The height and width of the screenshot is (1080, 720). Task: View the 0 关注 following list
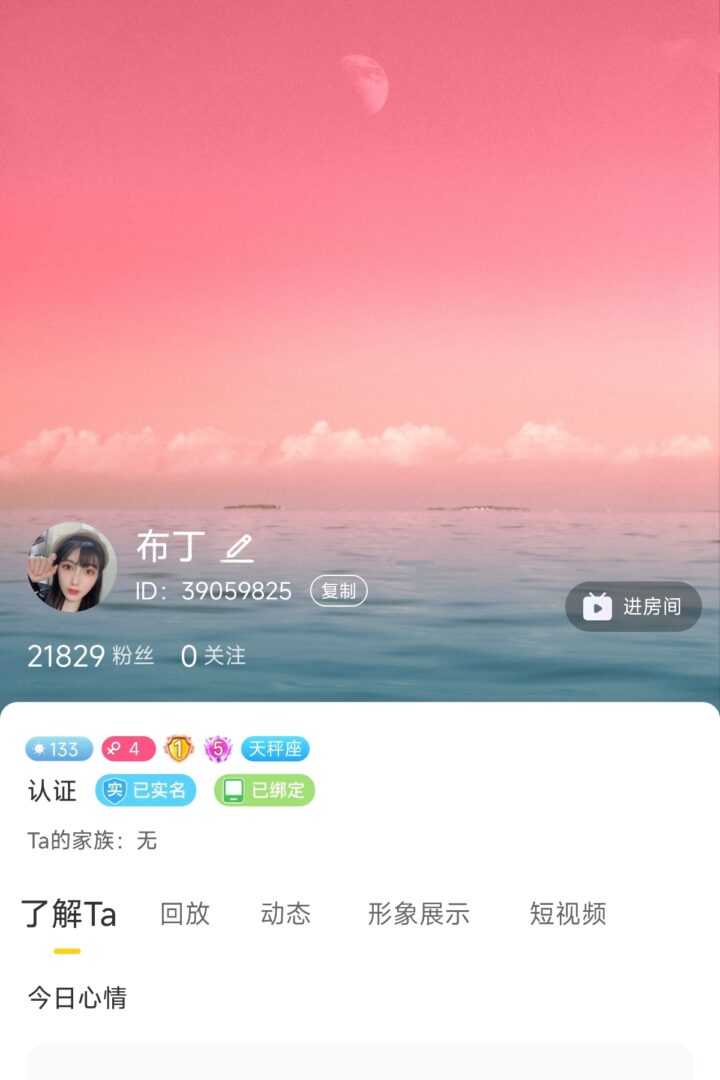(x=213, y=656)
